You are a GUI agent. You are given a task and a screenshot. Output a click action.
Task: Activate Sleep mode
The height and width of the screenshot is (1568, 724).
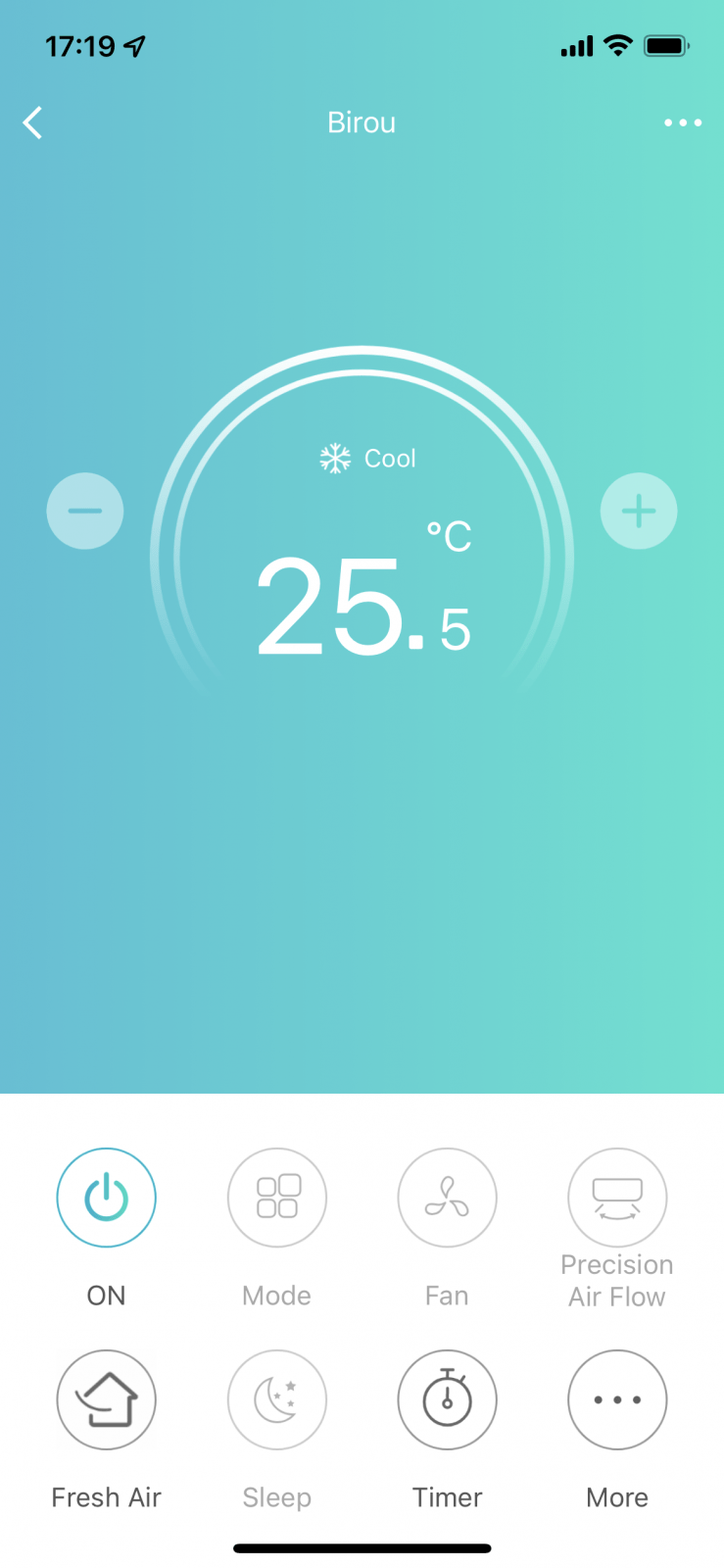277,1399
